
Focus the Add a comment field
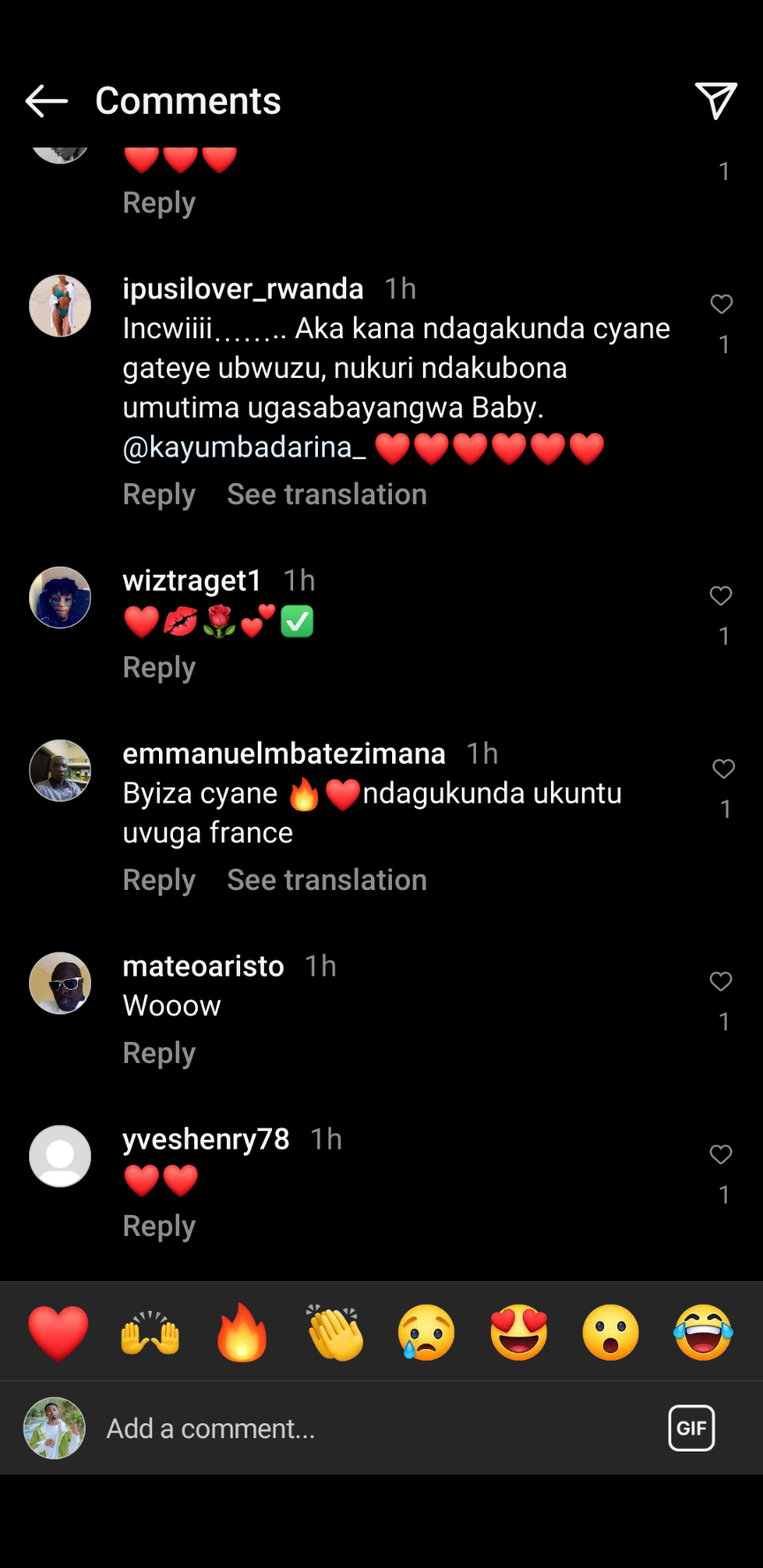click(x=371, y=1429)
